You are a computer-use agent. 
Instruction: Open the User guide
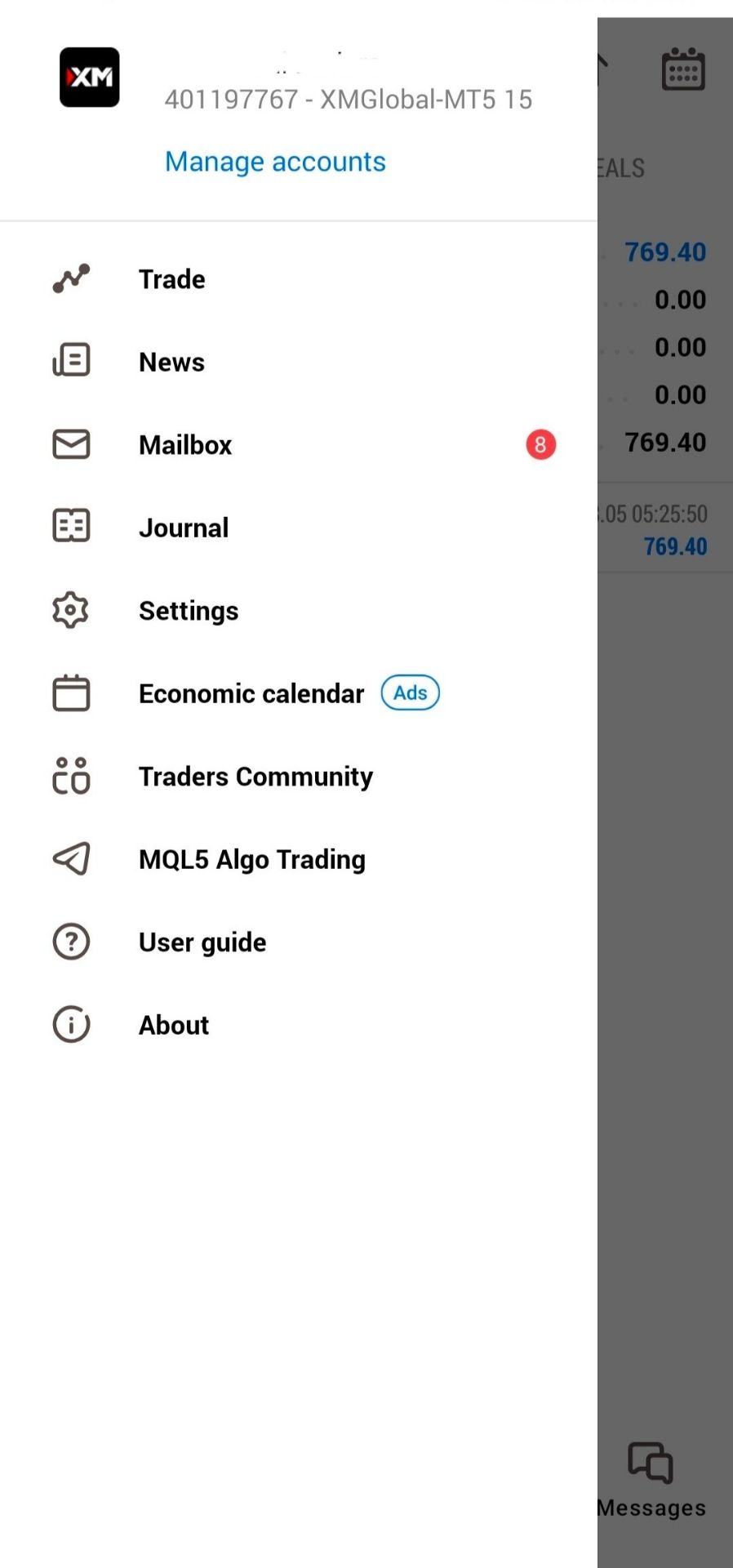click(299, 942)
